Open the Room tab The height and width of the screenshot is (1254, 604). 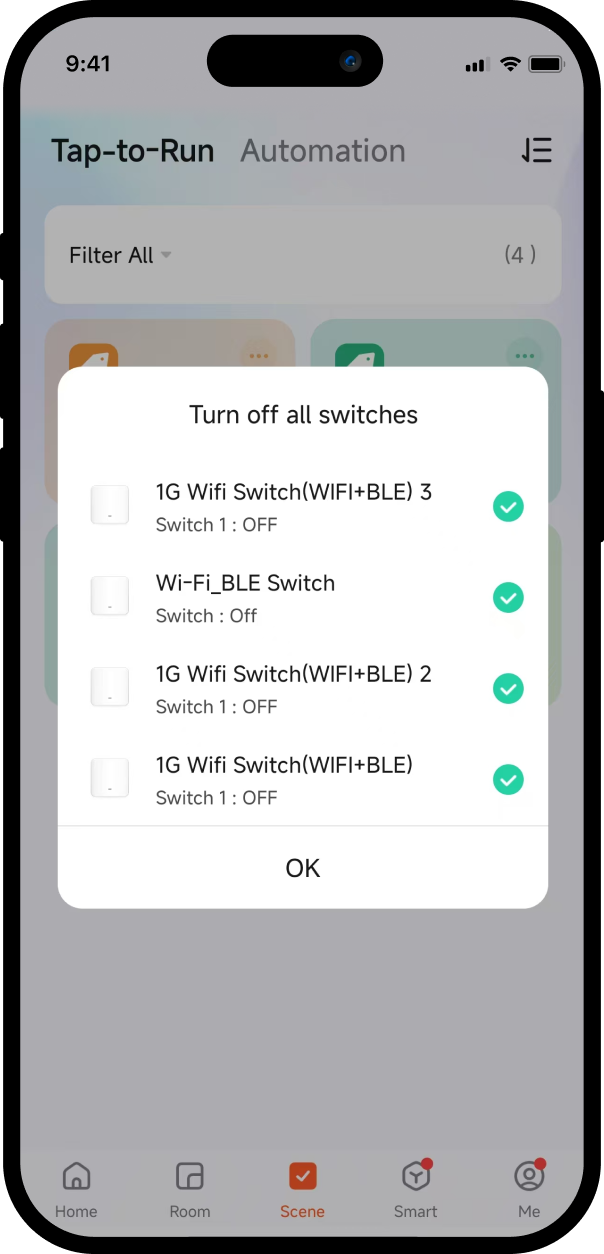pos(189,1189)
